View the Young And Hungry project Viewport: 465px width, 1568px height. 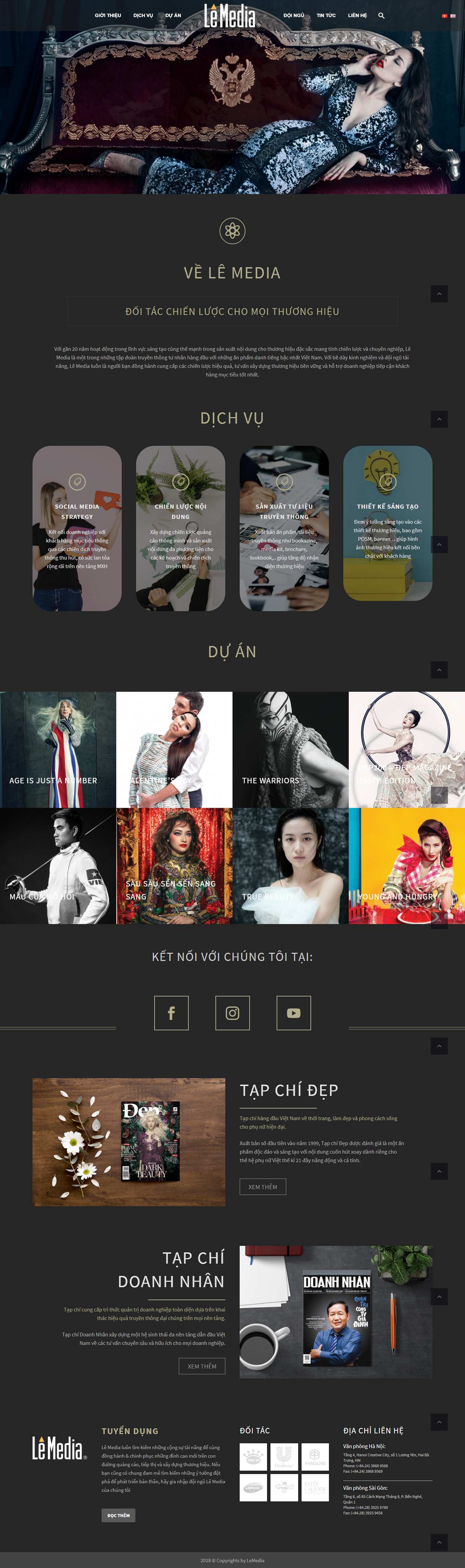pos(407,866)
